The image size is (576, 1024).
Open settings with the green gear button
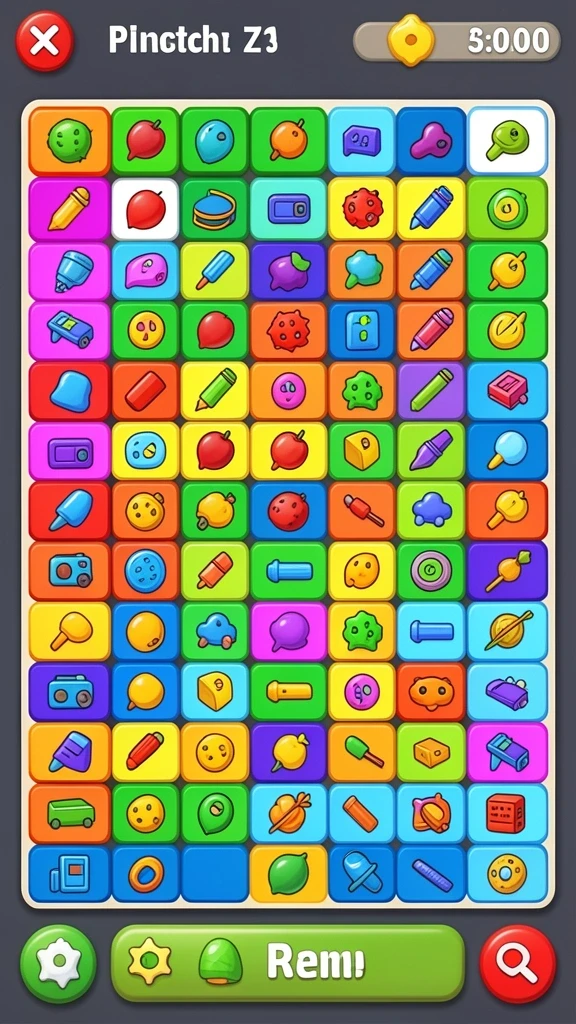pos(58,963)
